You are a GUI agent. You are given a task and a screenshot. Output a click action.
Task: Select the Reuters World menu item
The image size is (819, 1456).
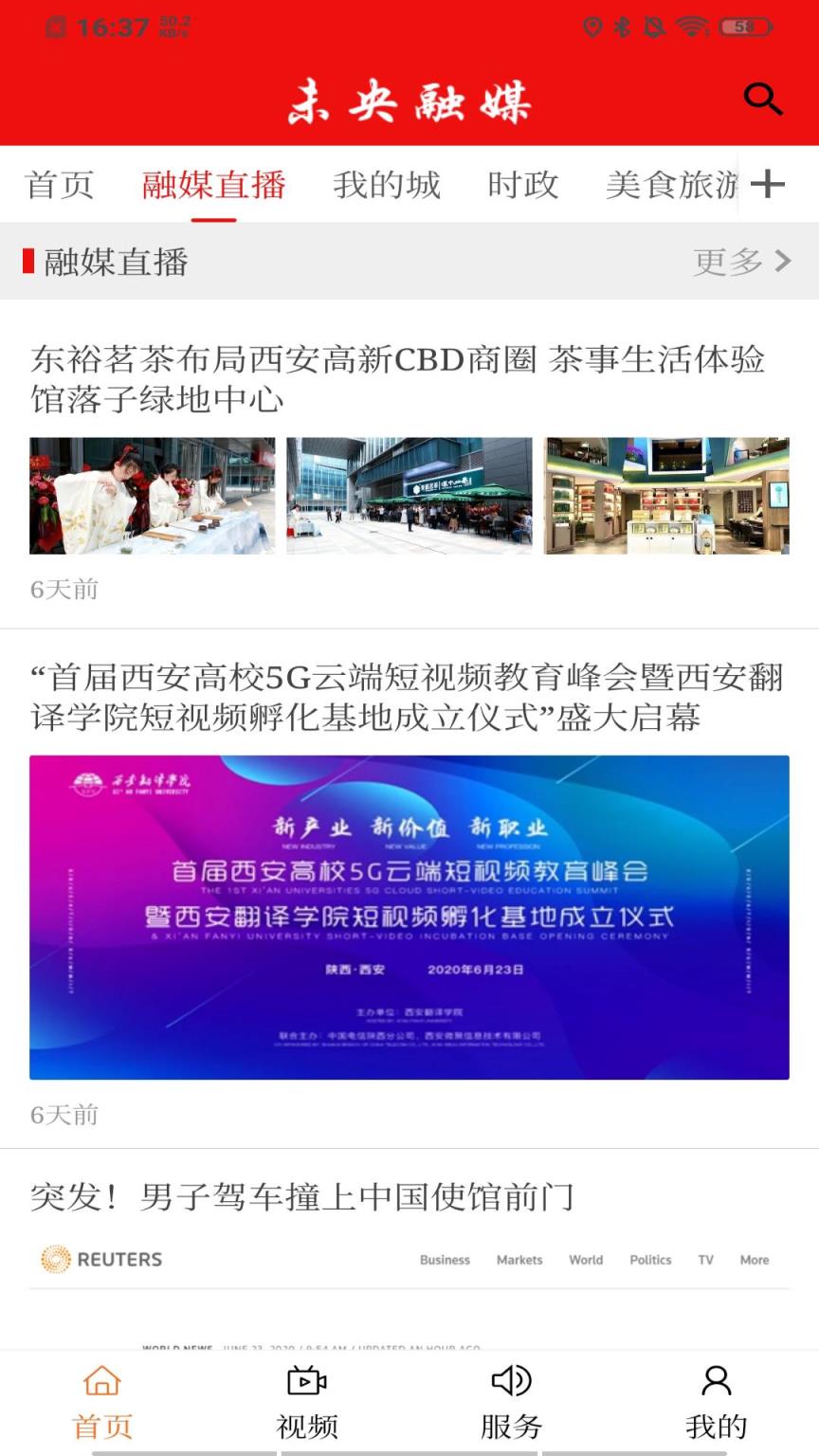(585, 1260)
